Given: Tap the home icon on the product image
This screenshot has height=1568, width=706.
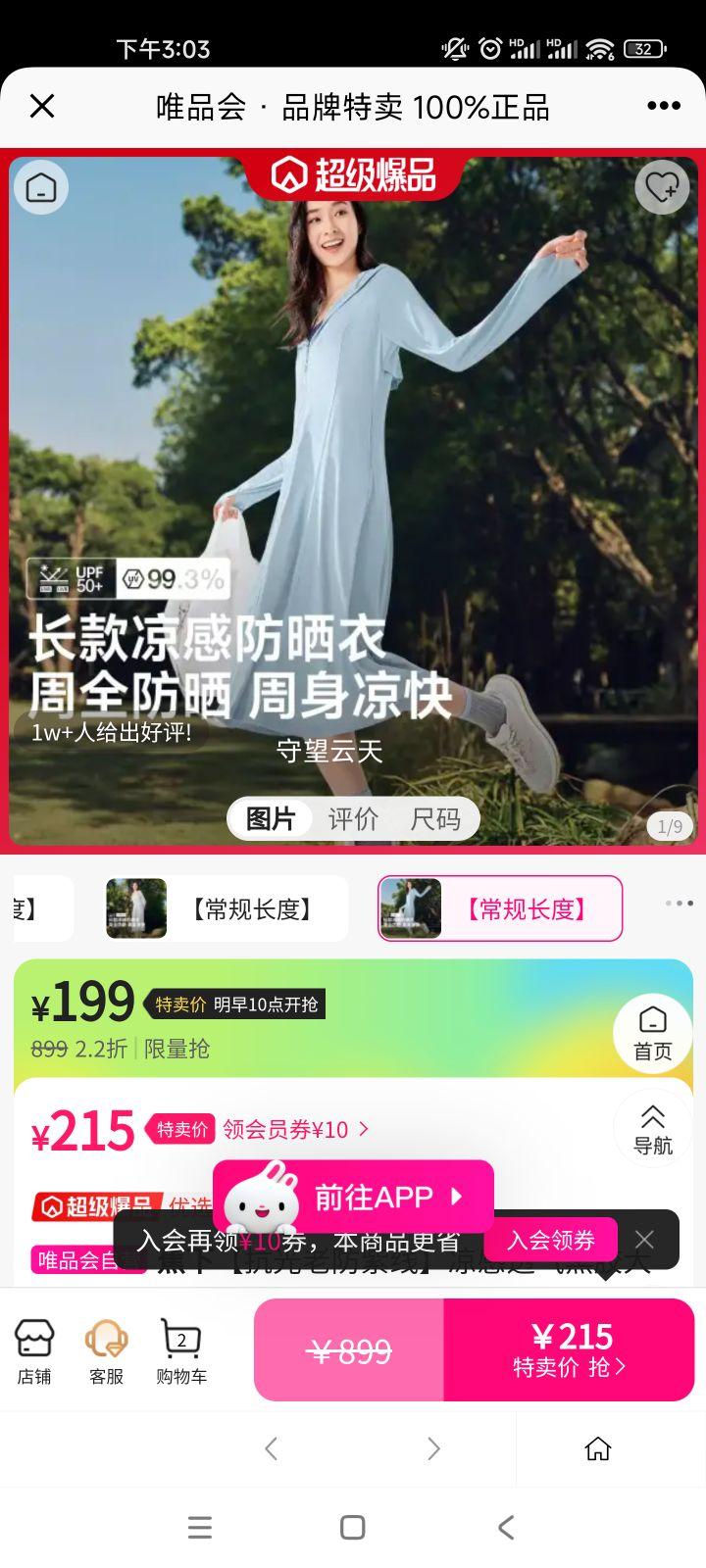Looking at the screenshot, I should click(x=40, y=186).
